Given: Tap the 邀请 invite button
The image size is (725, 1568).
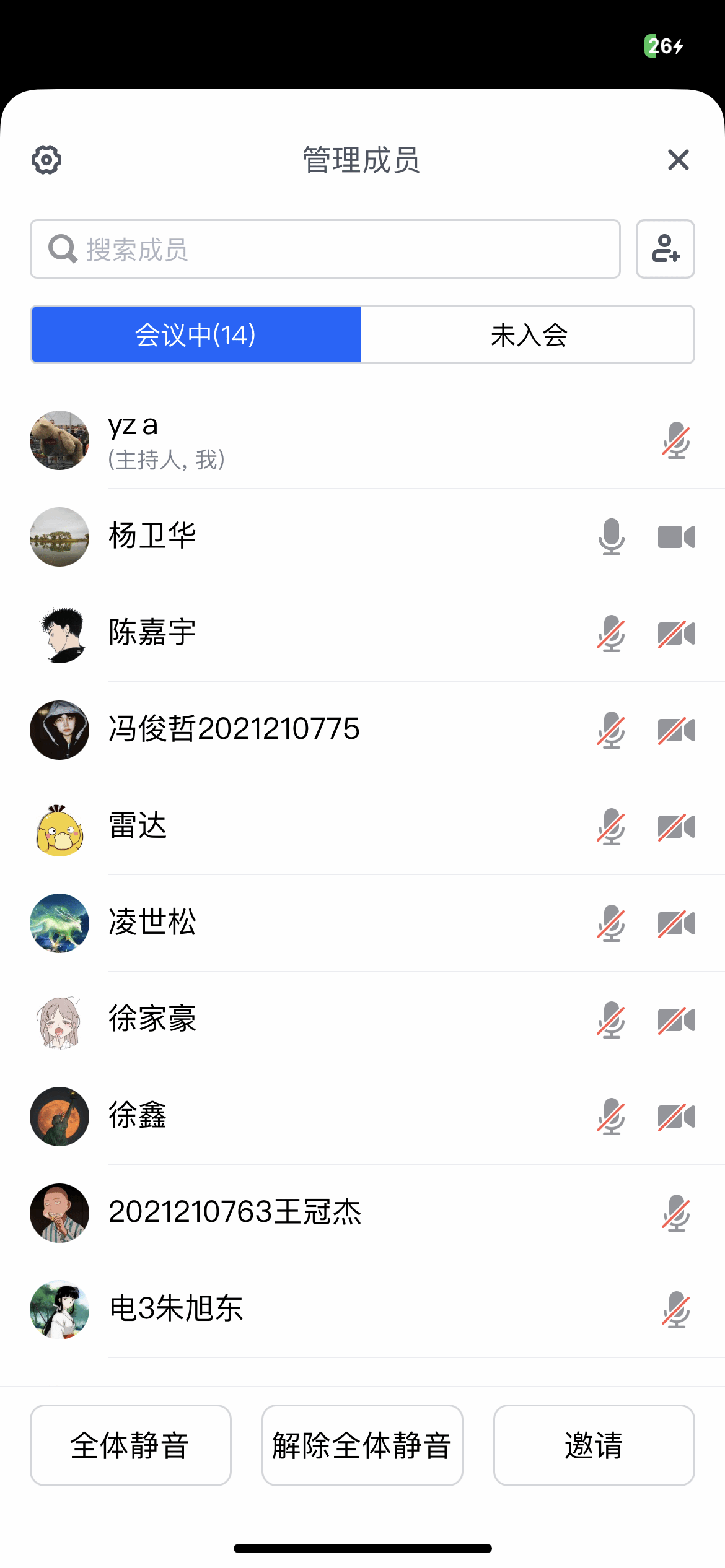Looking at the screenshot, I should [594, 1445].
